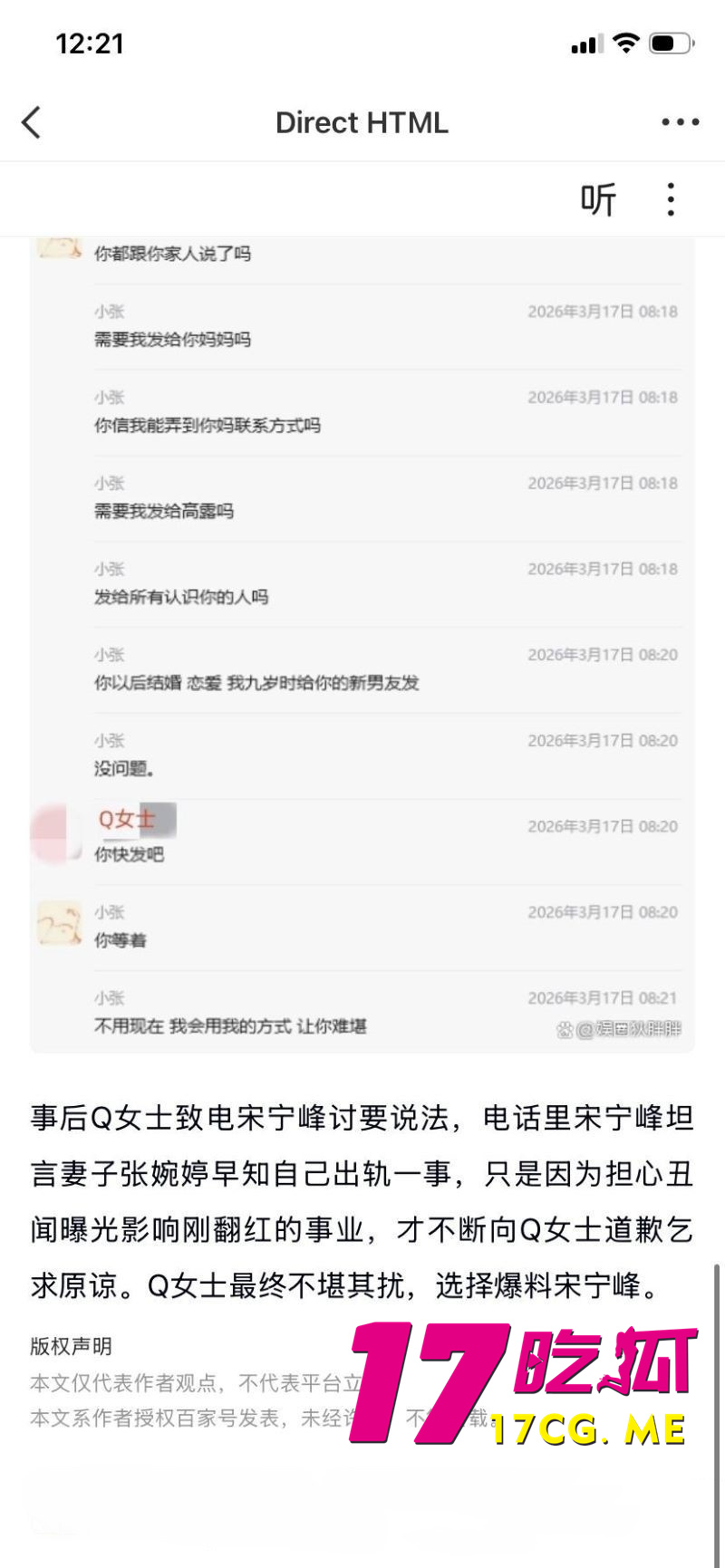Tap the 听 read-aloud icon
Screen dimensions: 725x1568
click(600, 199)
